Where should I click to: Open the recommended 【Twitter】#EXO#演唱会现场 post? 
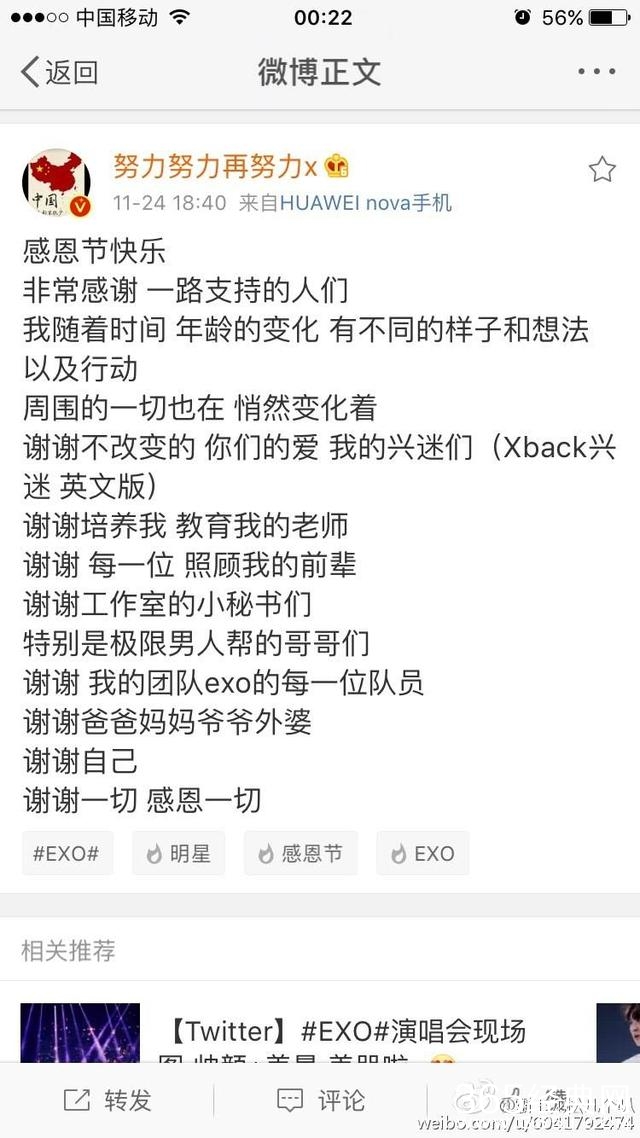(x=345, y=1032)
